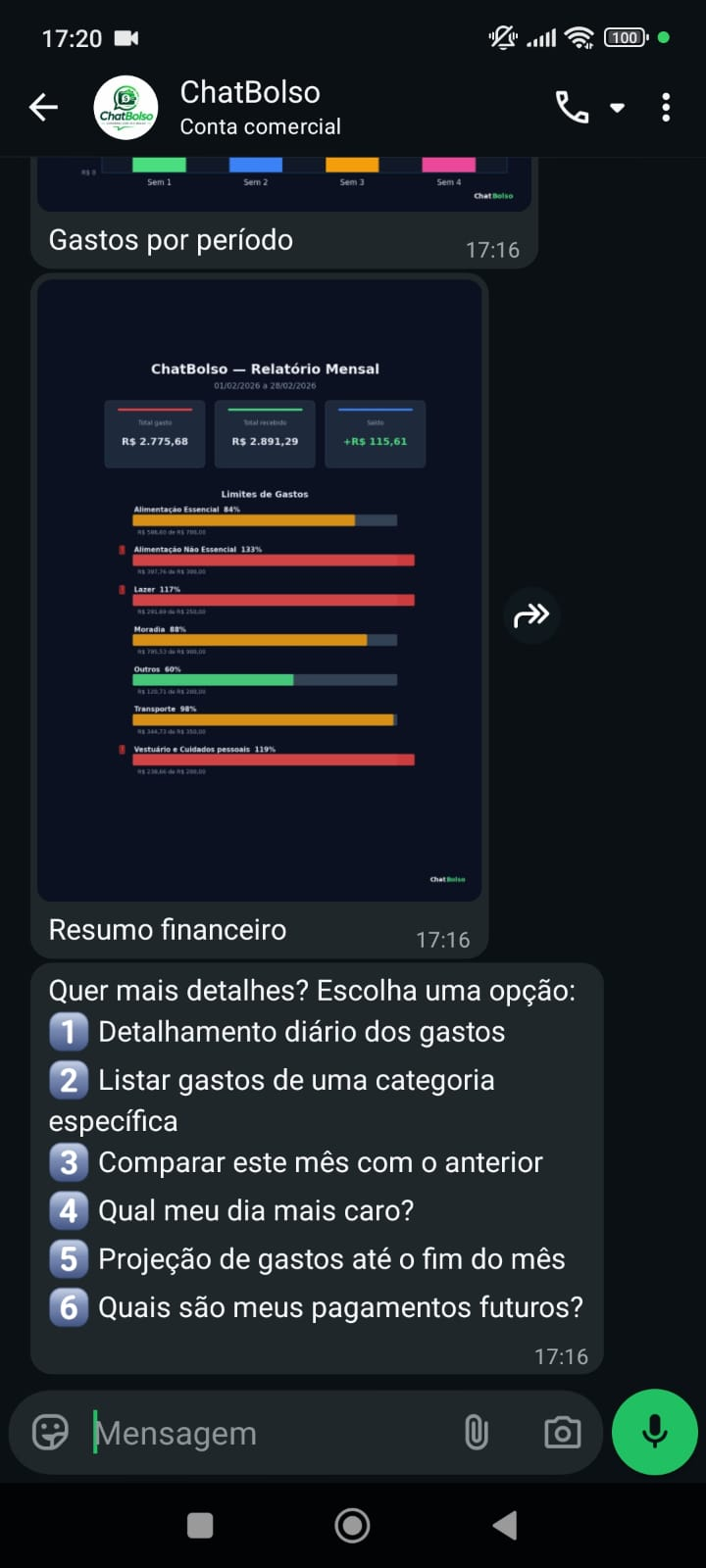The width and height of the screenshot is (706, 1568).
Task: Expand the dropdown arrow beside the call icon
Action: (x=617, y=108)
